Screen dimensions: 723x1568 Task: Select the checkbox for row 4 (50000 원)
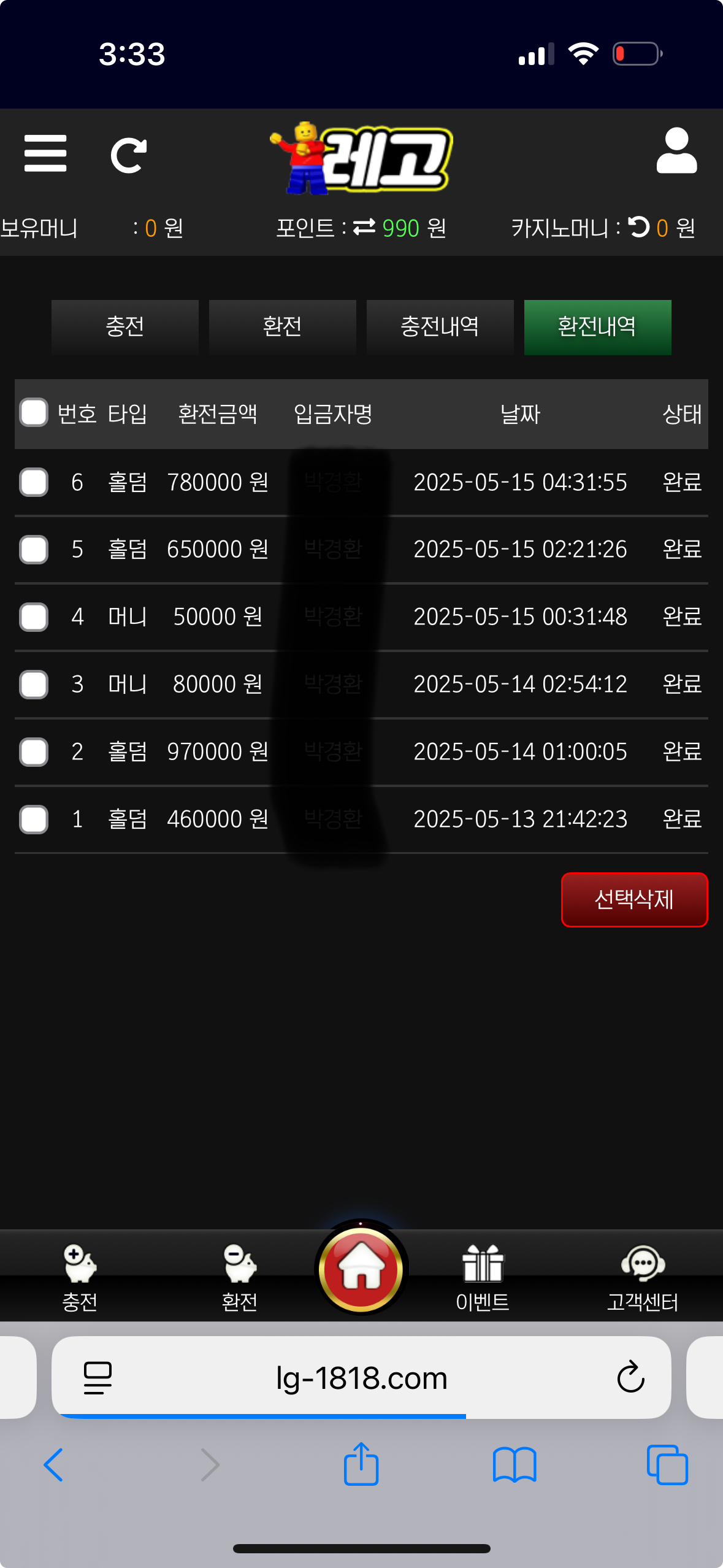(x=34, y=617)
